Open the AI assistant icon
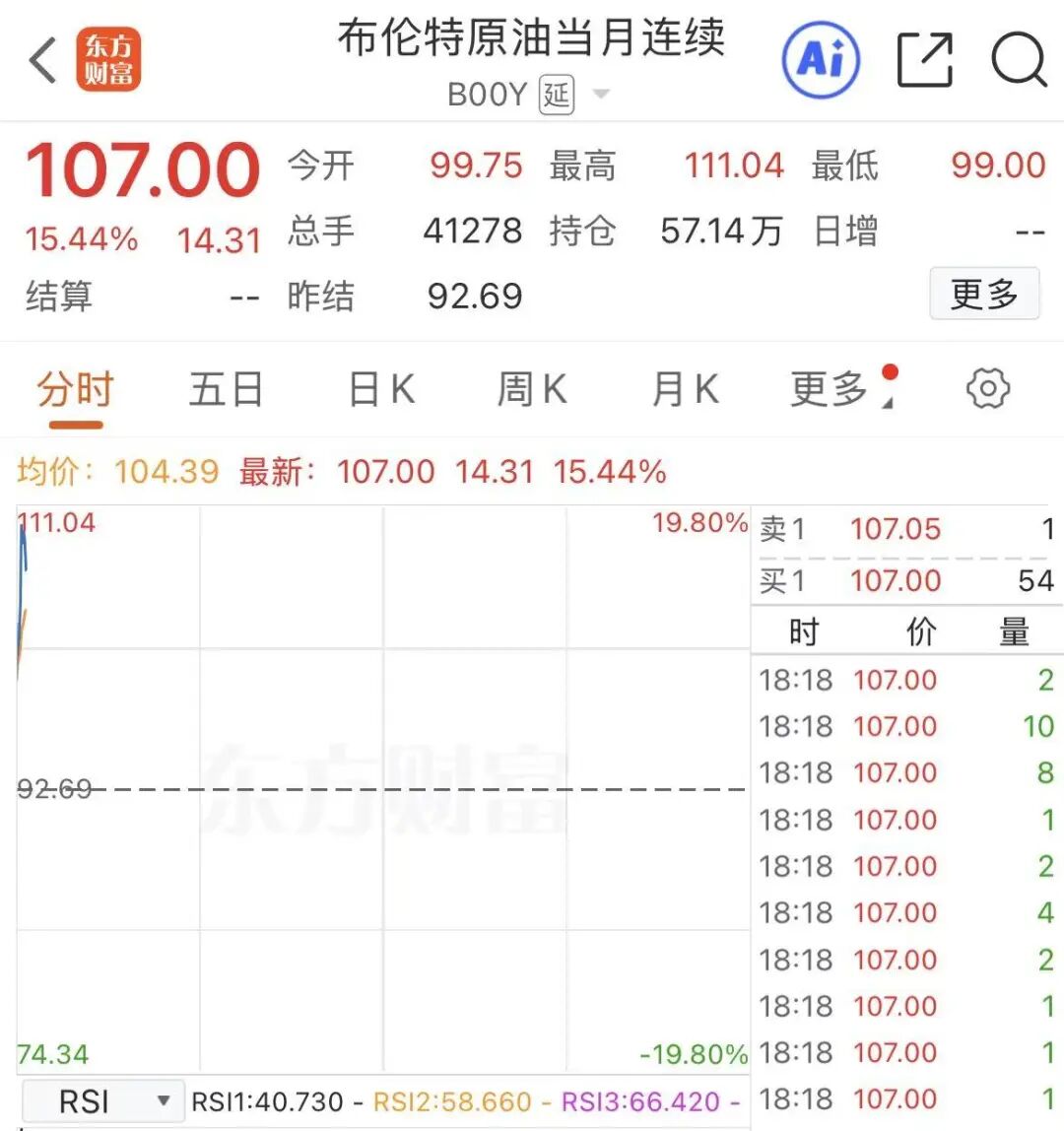 [821, 61]
